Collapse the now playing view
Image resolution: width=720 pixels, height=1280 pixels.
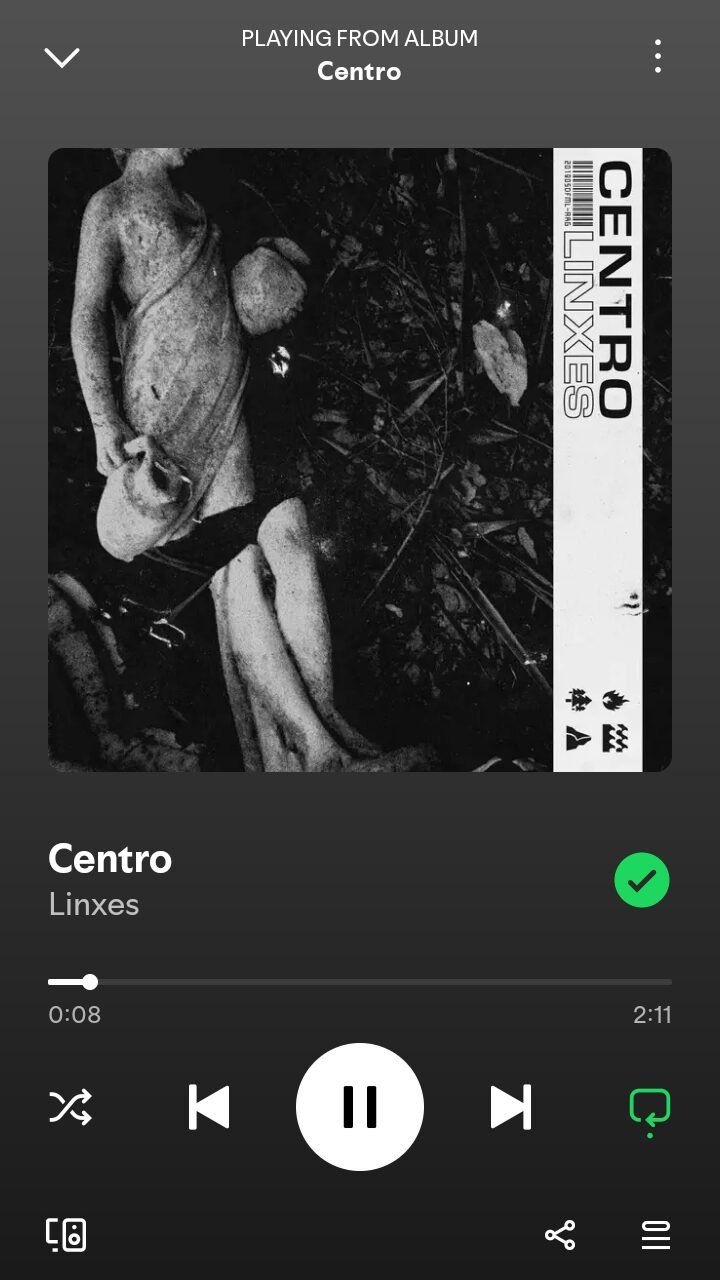pos(61,58)
